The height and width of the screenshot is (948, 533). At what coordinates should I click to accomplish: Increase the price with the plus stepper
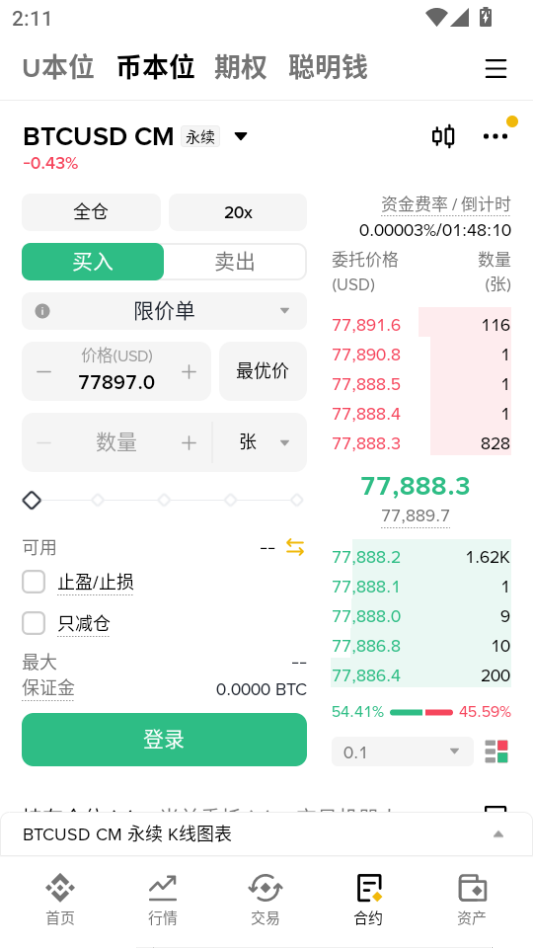click(189, 372)
